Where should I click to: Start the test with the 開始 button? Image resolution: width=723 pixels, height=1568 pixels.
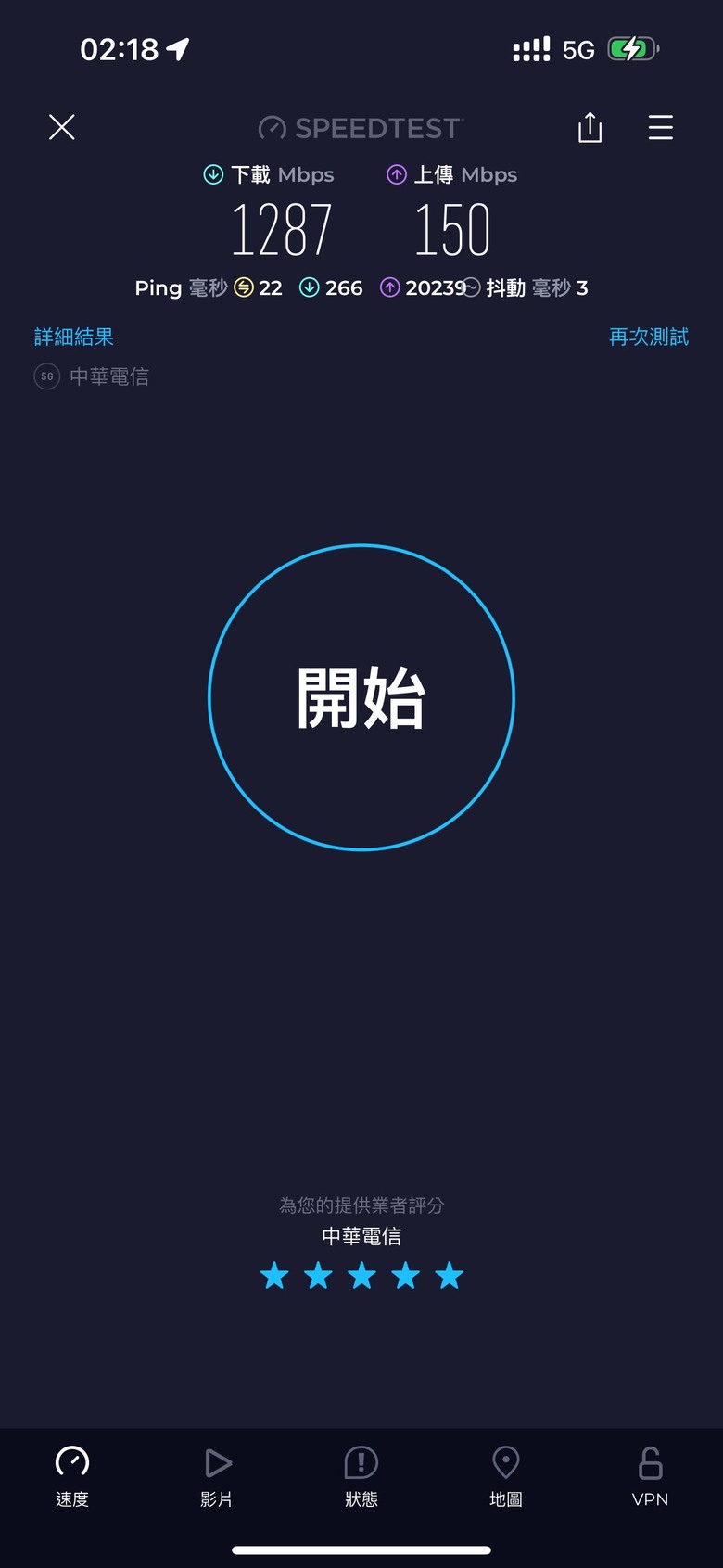[361, 697]
